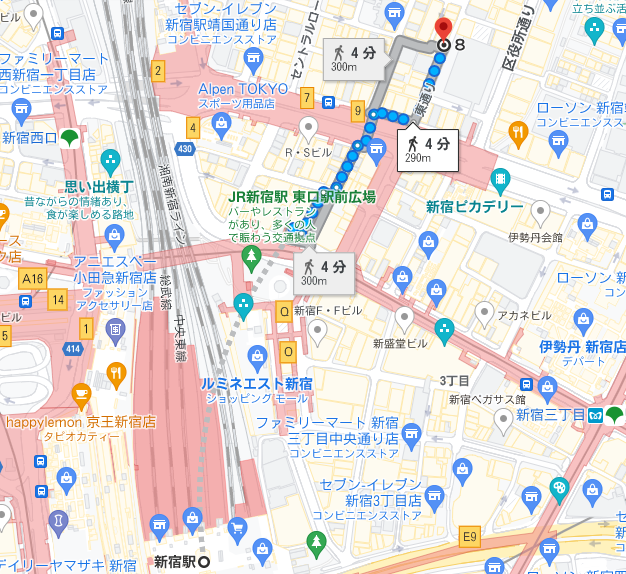Tap the 新宿駅 origin point

click(x=205, y=562)
